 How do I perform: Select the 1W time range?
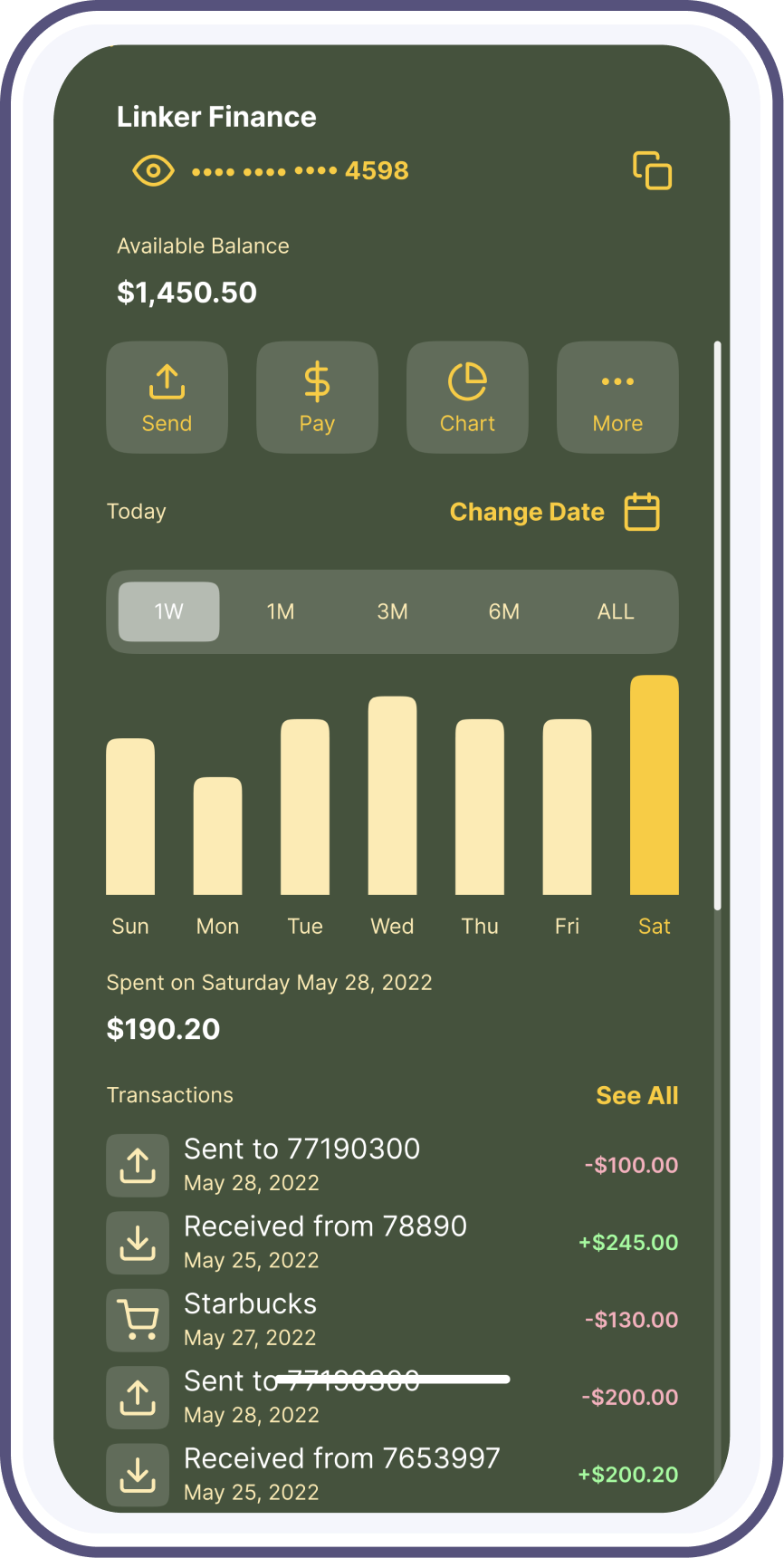(x=168, y=611)
